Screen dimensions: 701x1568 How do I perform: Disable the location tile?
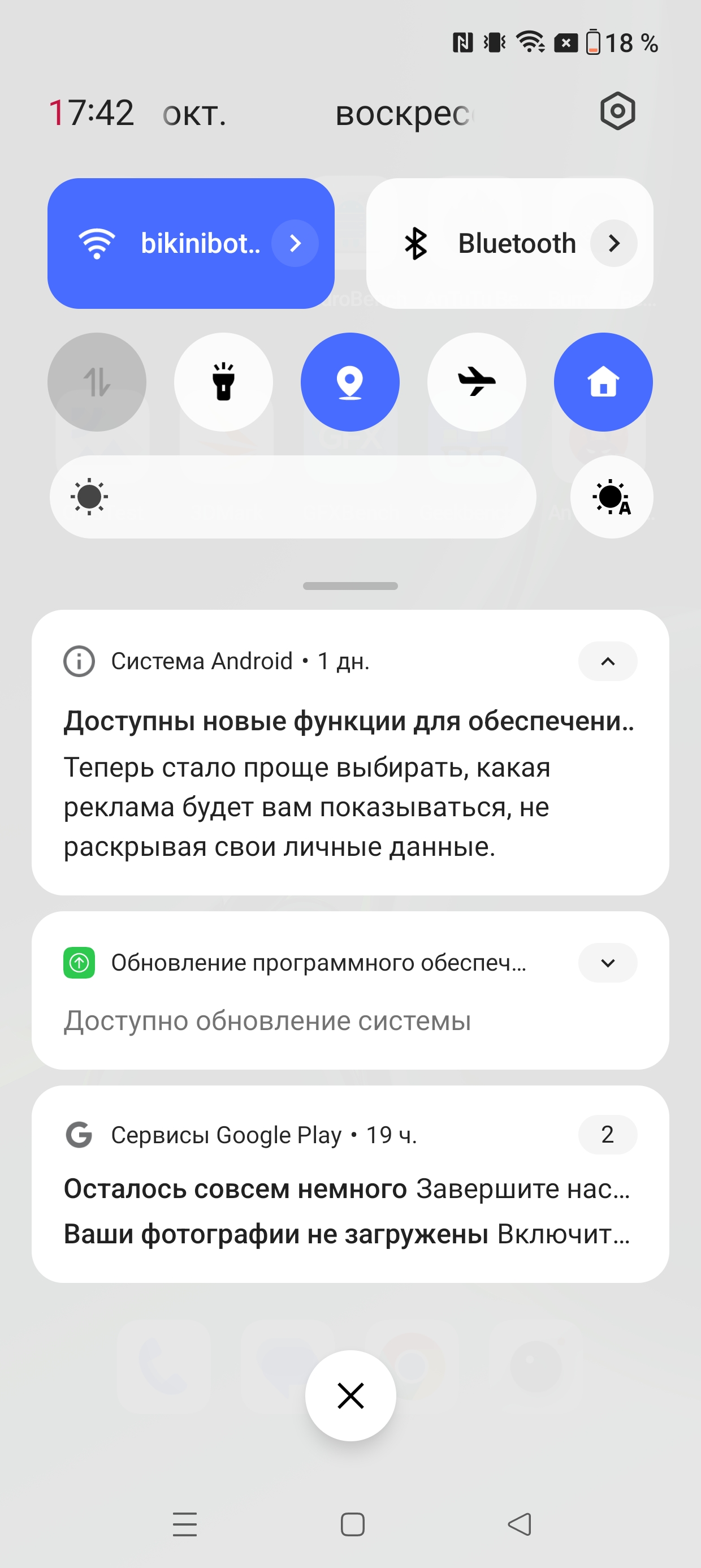pyautogui.click(x=350, y=382)
